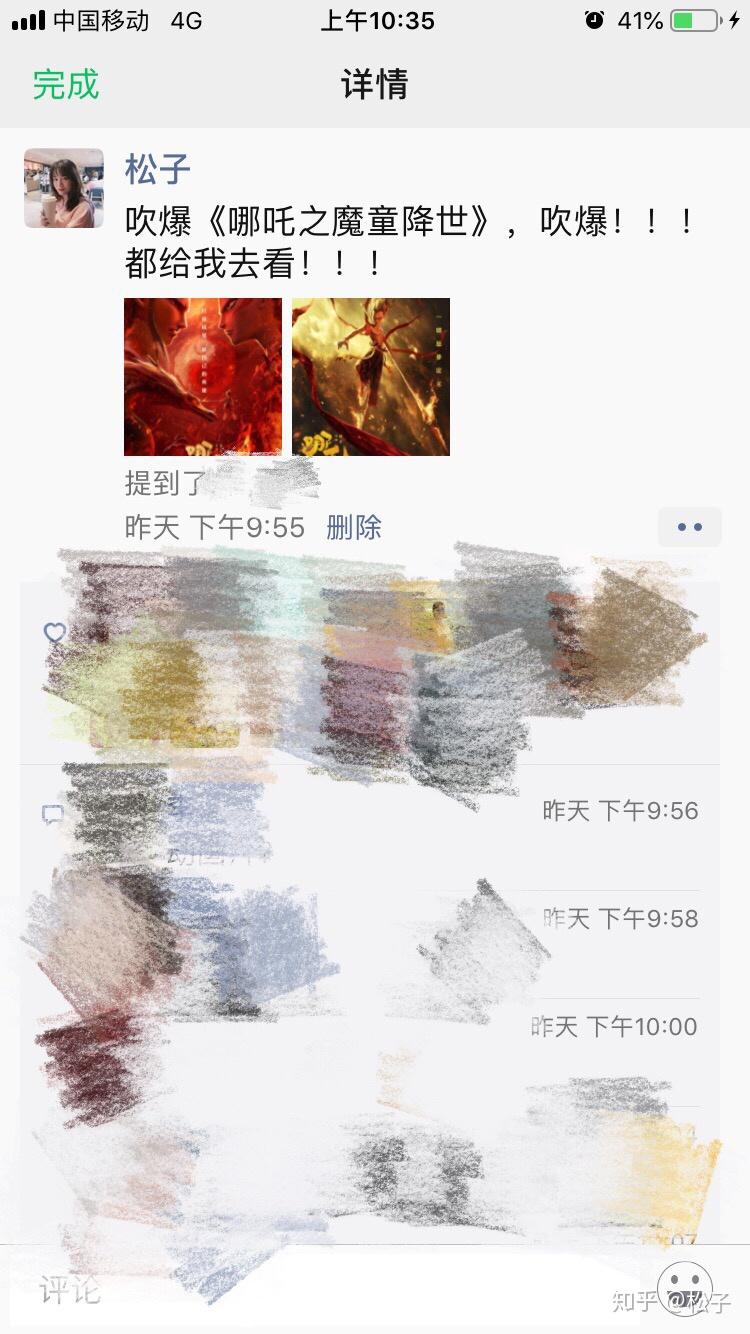Tap the comment bubble icon
The width and height of the screenshot is (750, 1334).
click(52, 815)
